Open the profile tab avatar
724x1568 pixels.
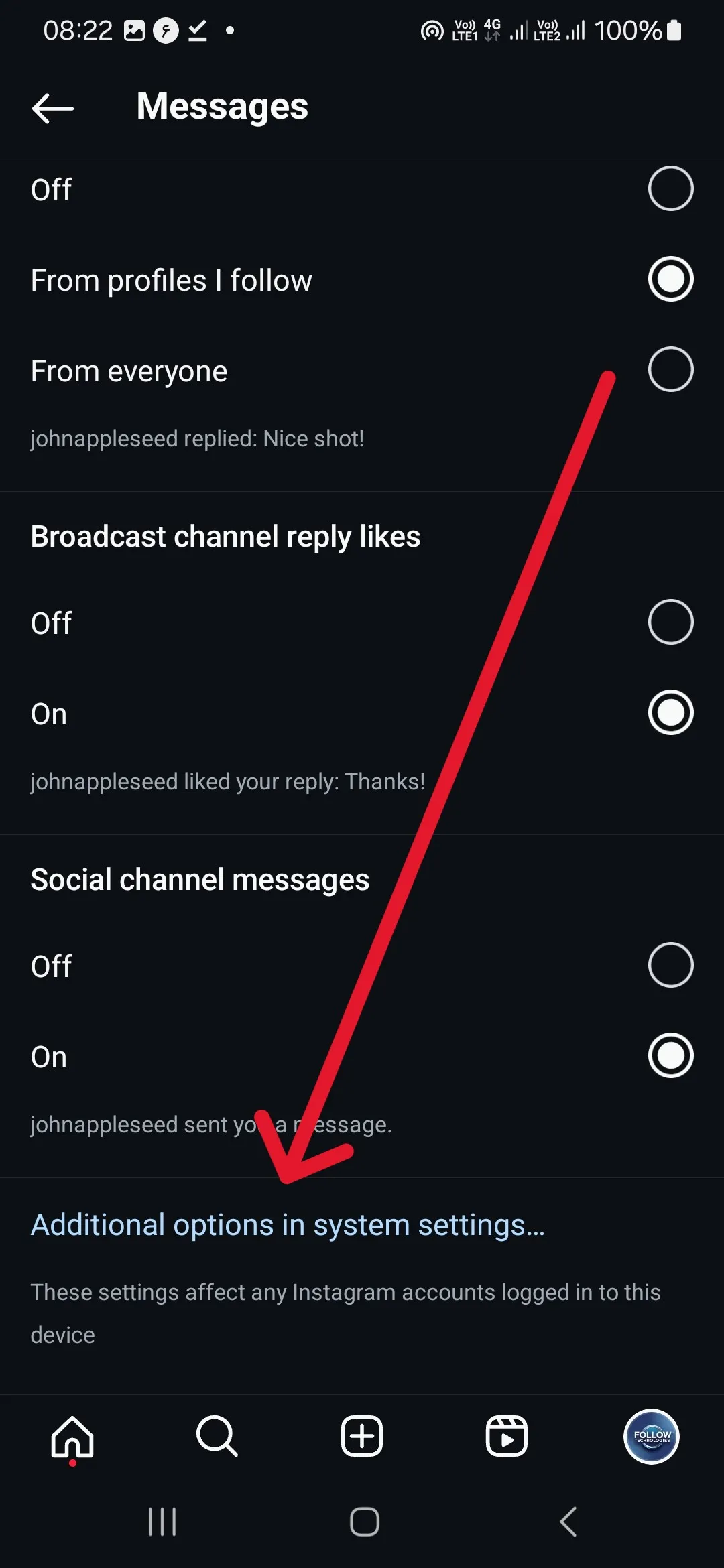coord(652,1437)
